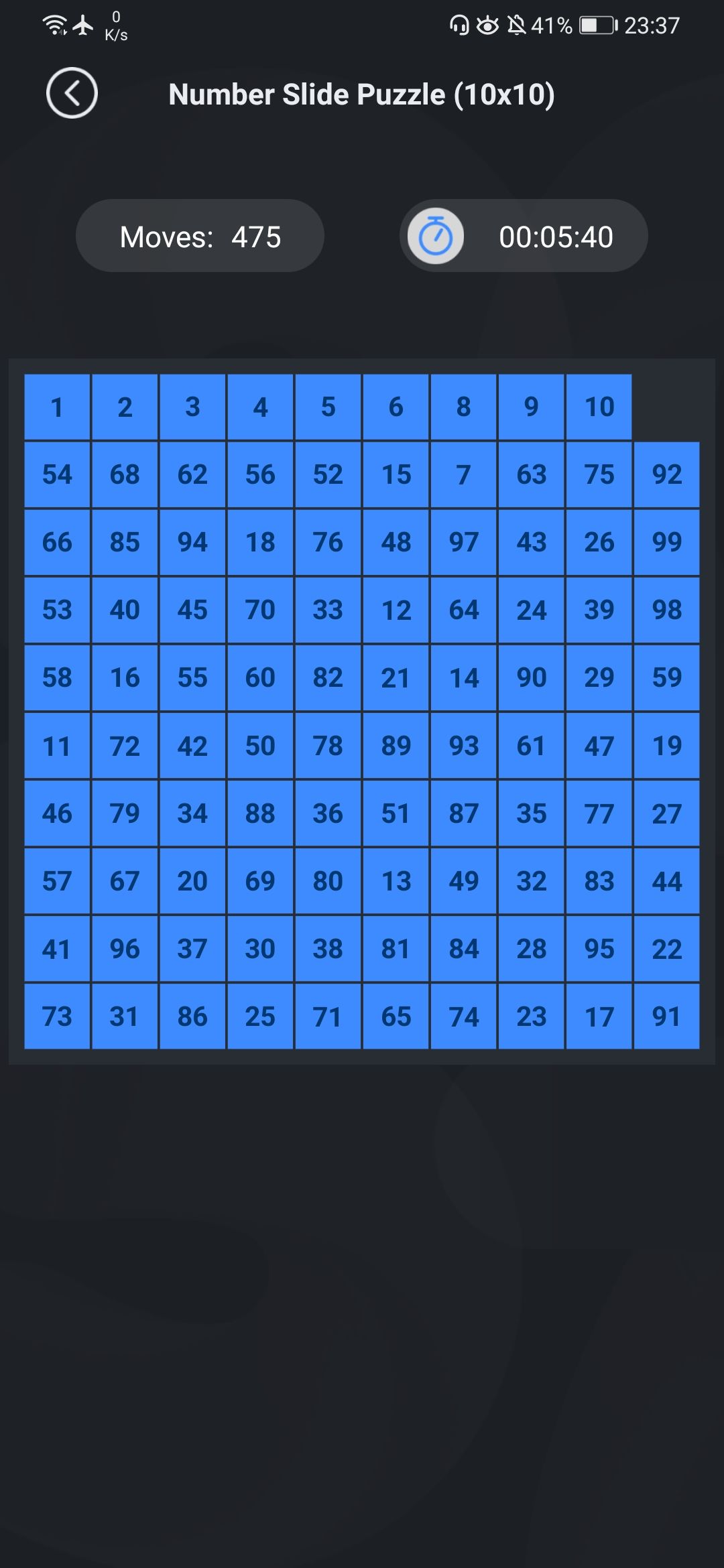Tap the Number Slide Puzzle title
The width and height of the screenshot is (724, 1568).
pyautogui.click(x=362, y=94)
